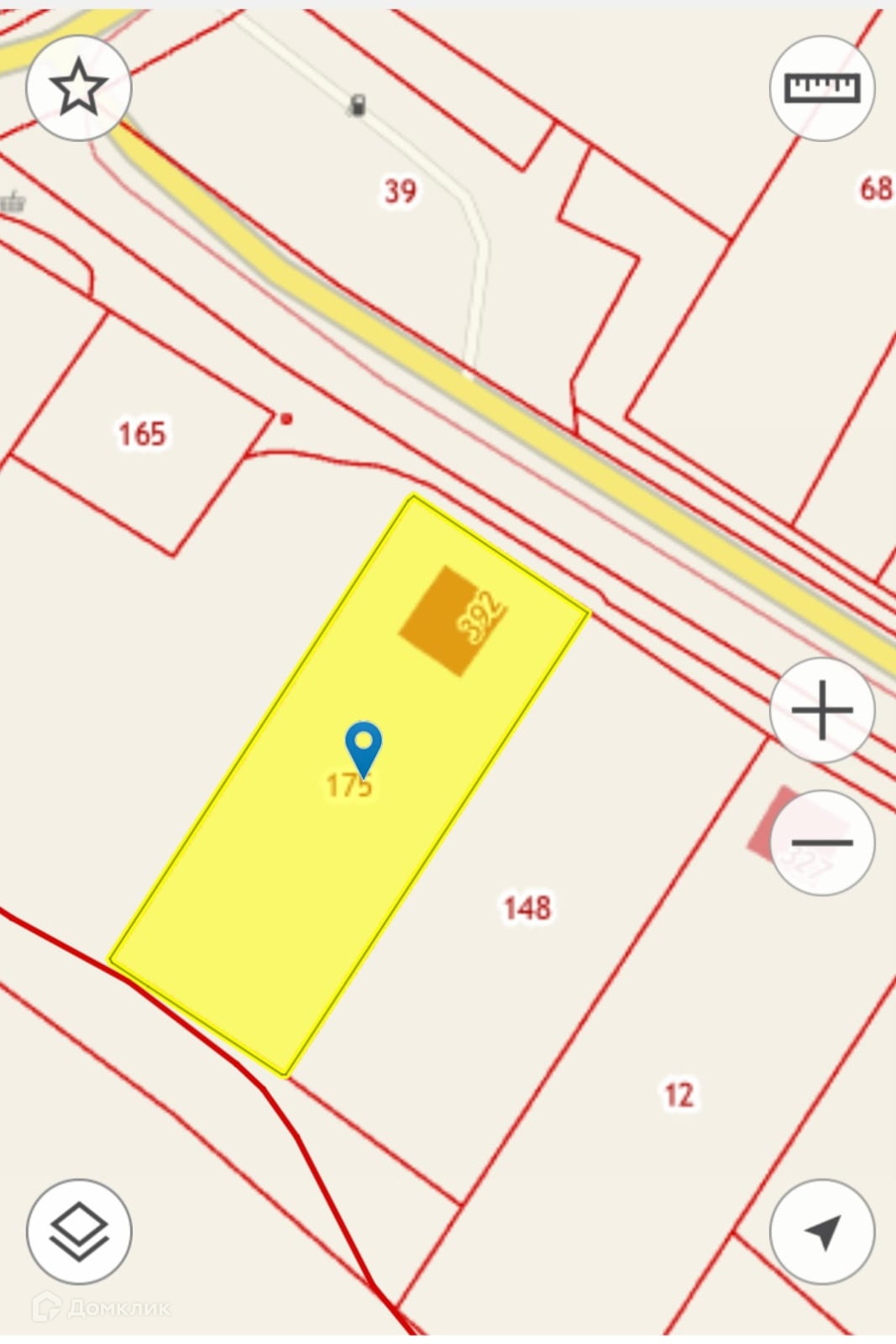Image resolution: width=896 pixels, height=1344 pixels.
Task: Open the ruler measurement tool
Action: click(x=822, y=87)
